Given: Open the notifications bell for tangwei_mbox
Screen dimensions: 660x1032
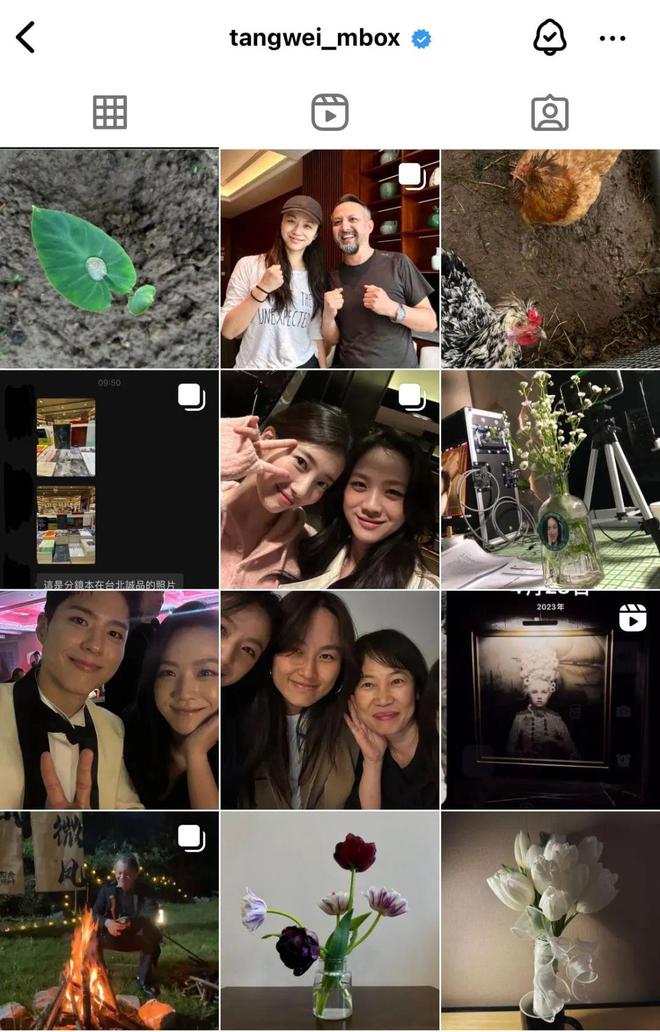Looking at the screenshot, I should tap(549, 38).
